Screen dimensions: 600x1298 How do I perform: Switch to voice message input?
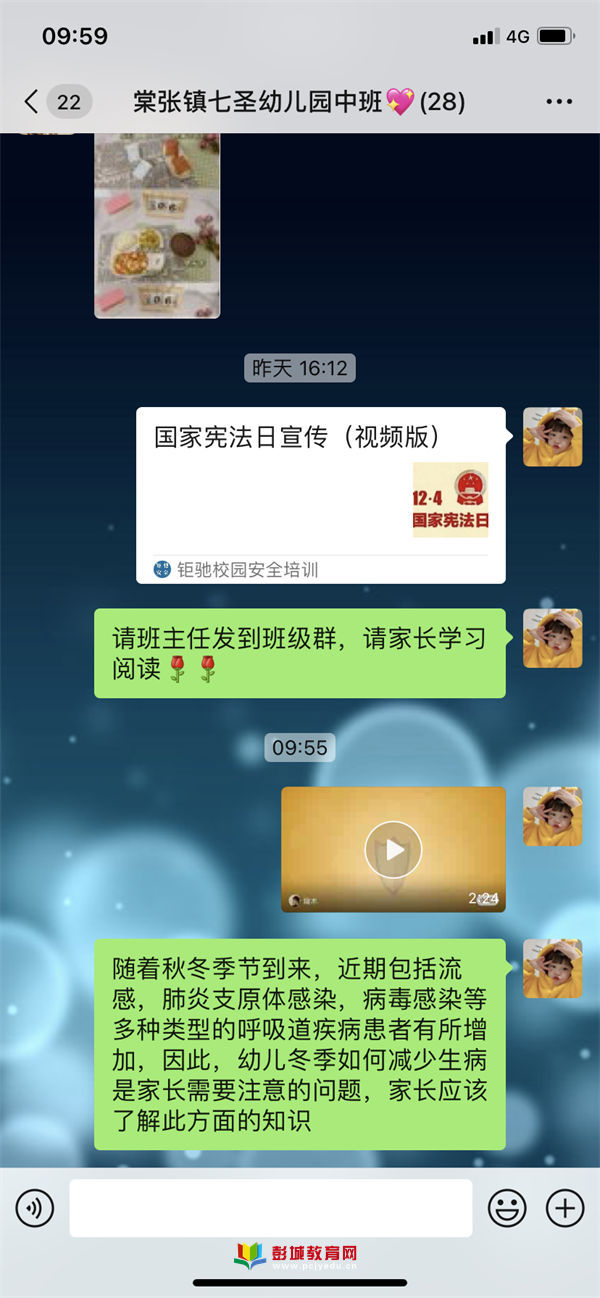(x=35, y=1208)
